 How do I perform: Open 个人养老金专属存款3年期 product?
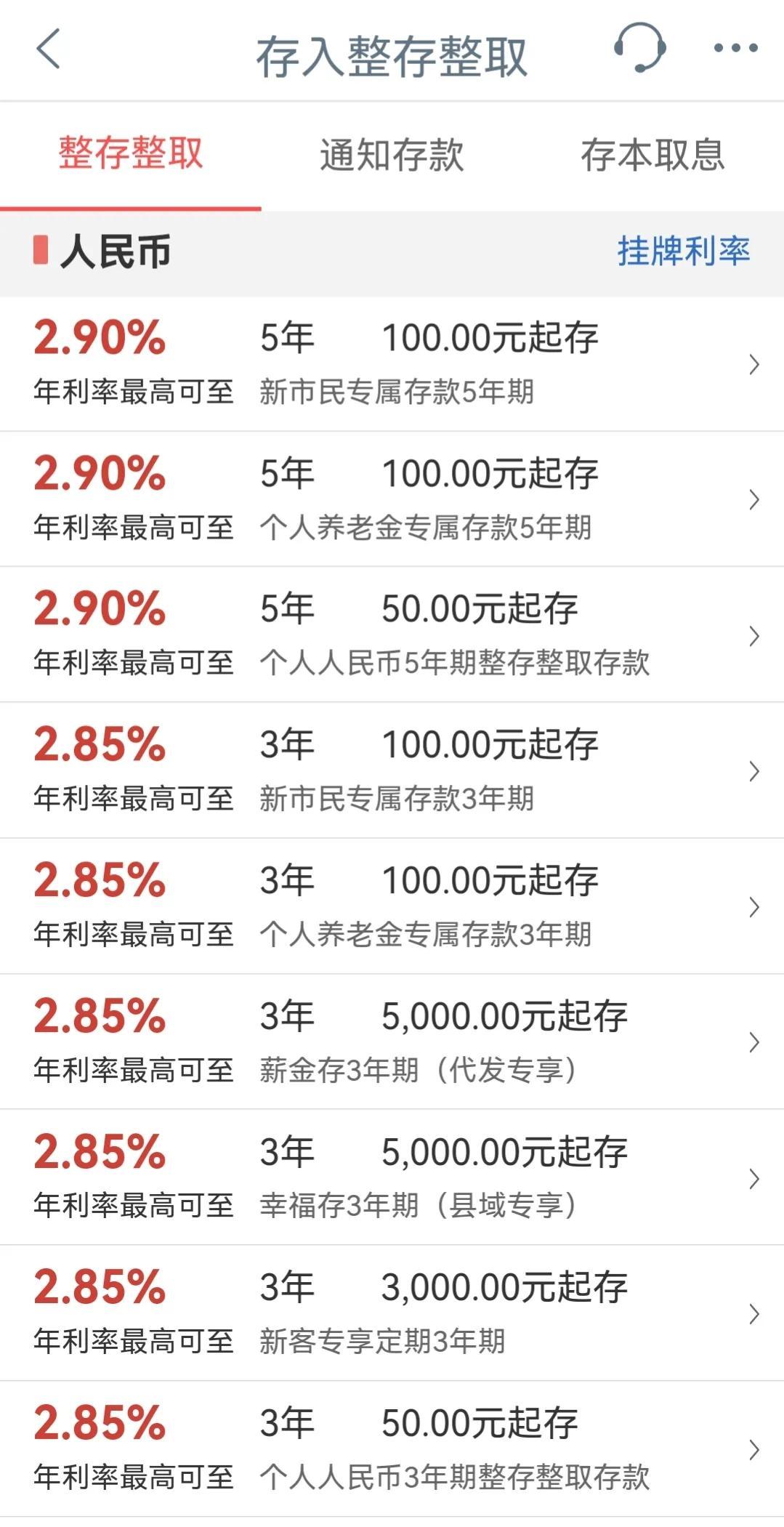392,906
